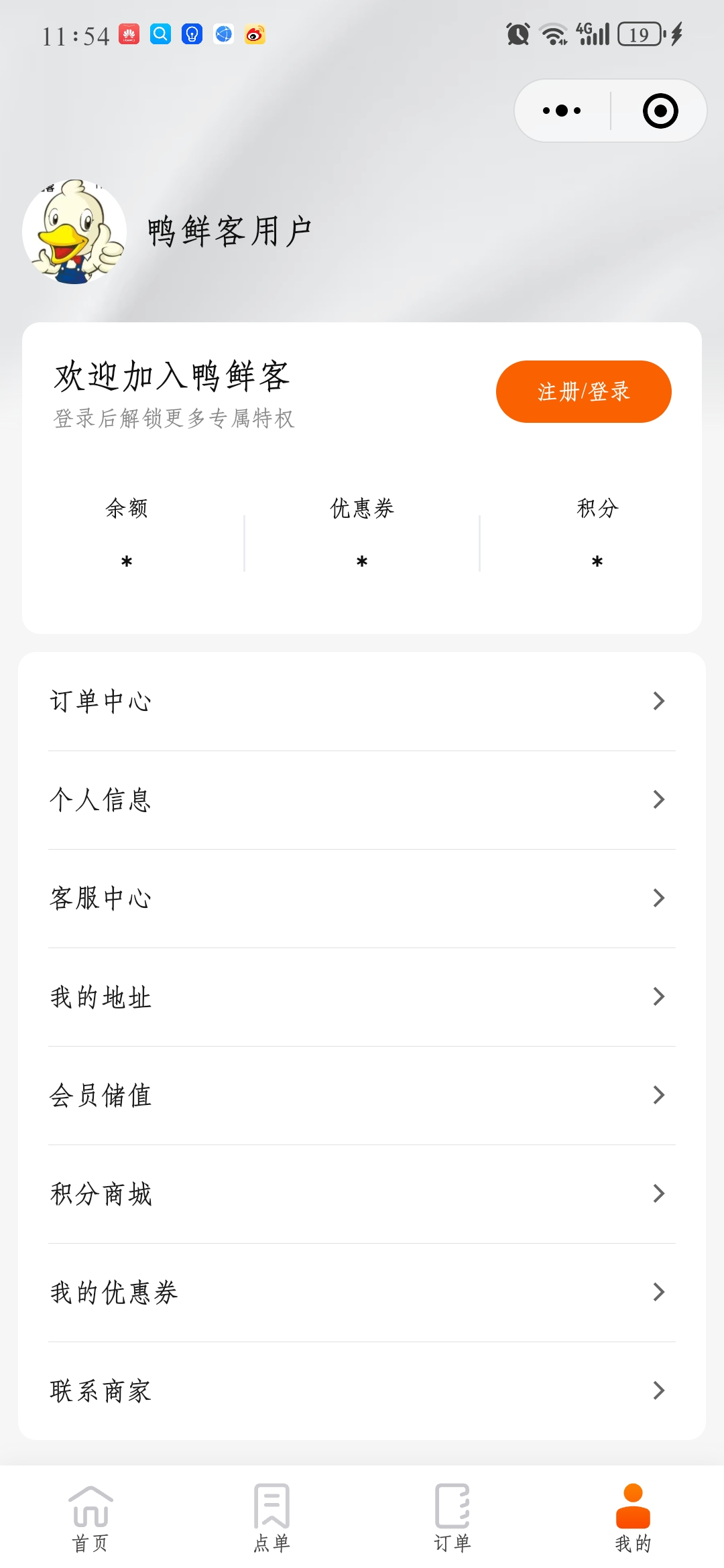View 优惠券 count in the stats card
Screen dimensions: 724x1568
pos(362,534)
